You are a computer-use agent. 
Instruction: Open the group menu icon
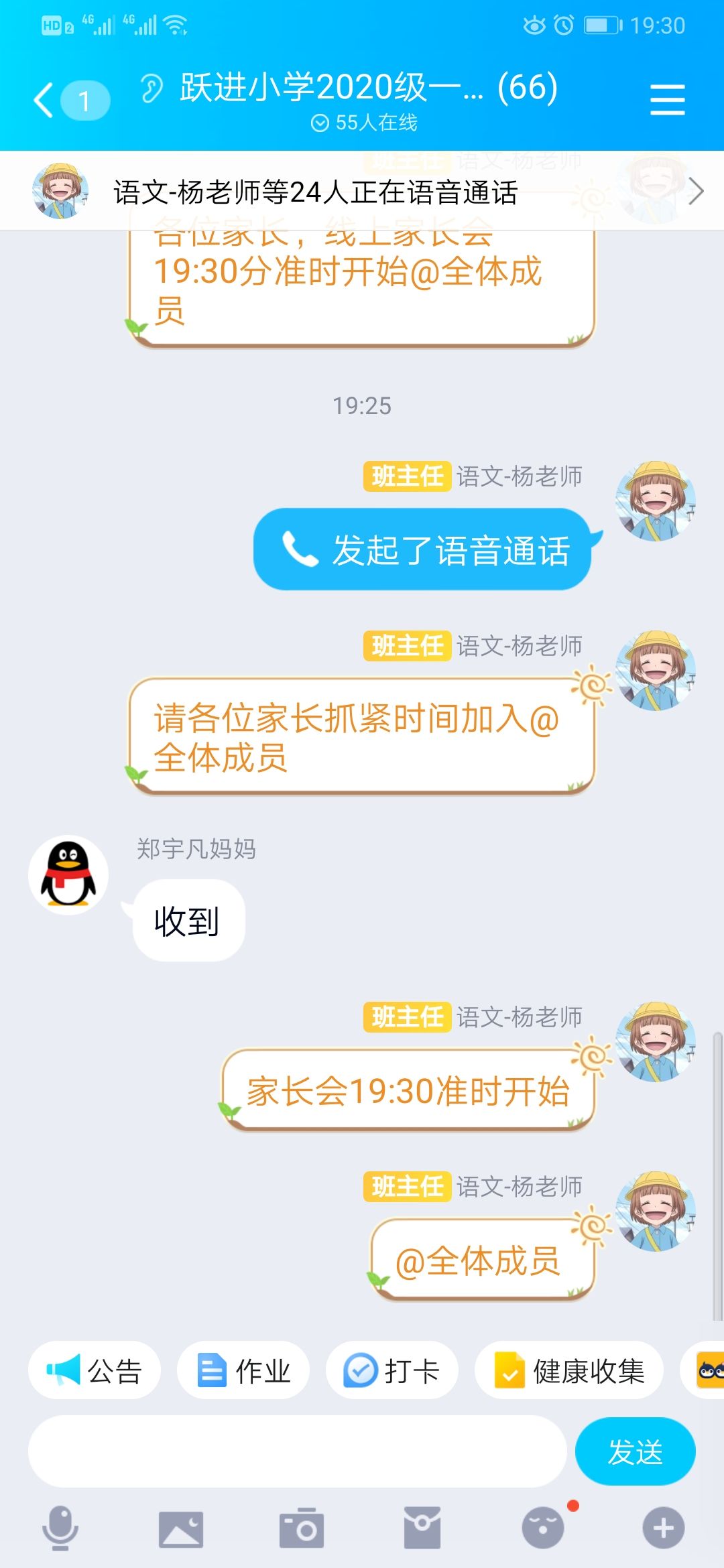click(x=667, y=100)
